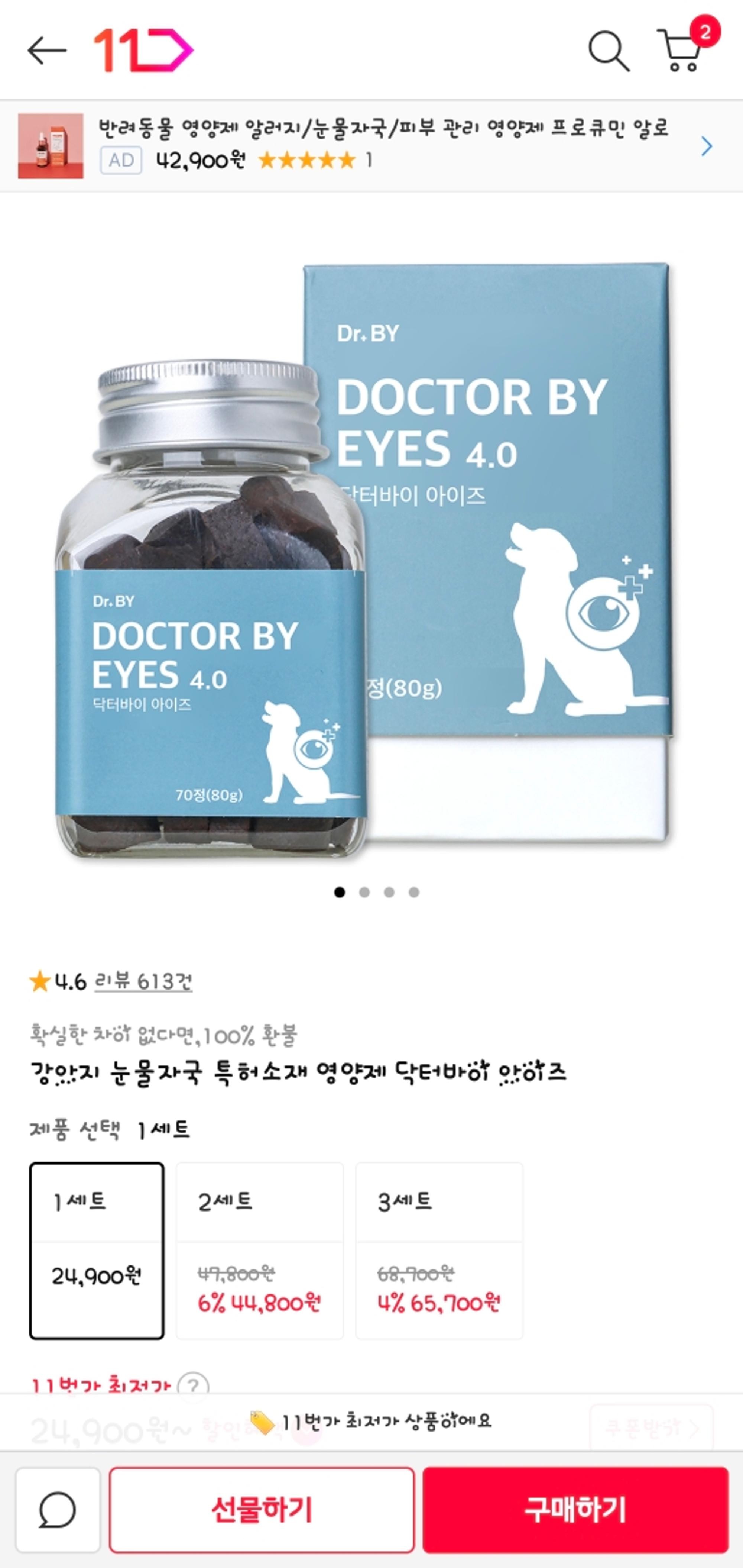Go back with the arrow icon
Screen dimensions: 743x1568
(46, 50)
